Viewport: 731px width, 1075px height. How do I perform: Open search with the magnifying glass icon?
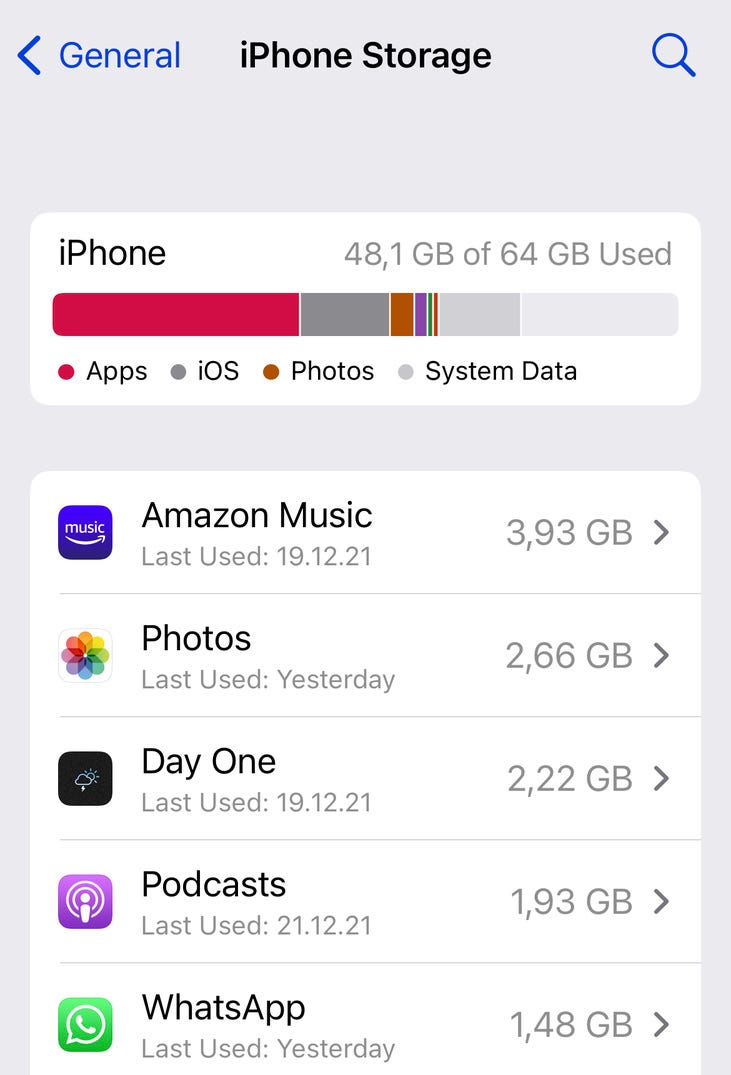coord(673,55)
